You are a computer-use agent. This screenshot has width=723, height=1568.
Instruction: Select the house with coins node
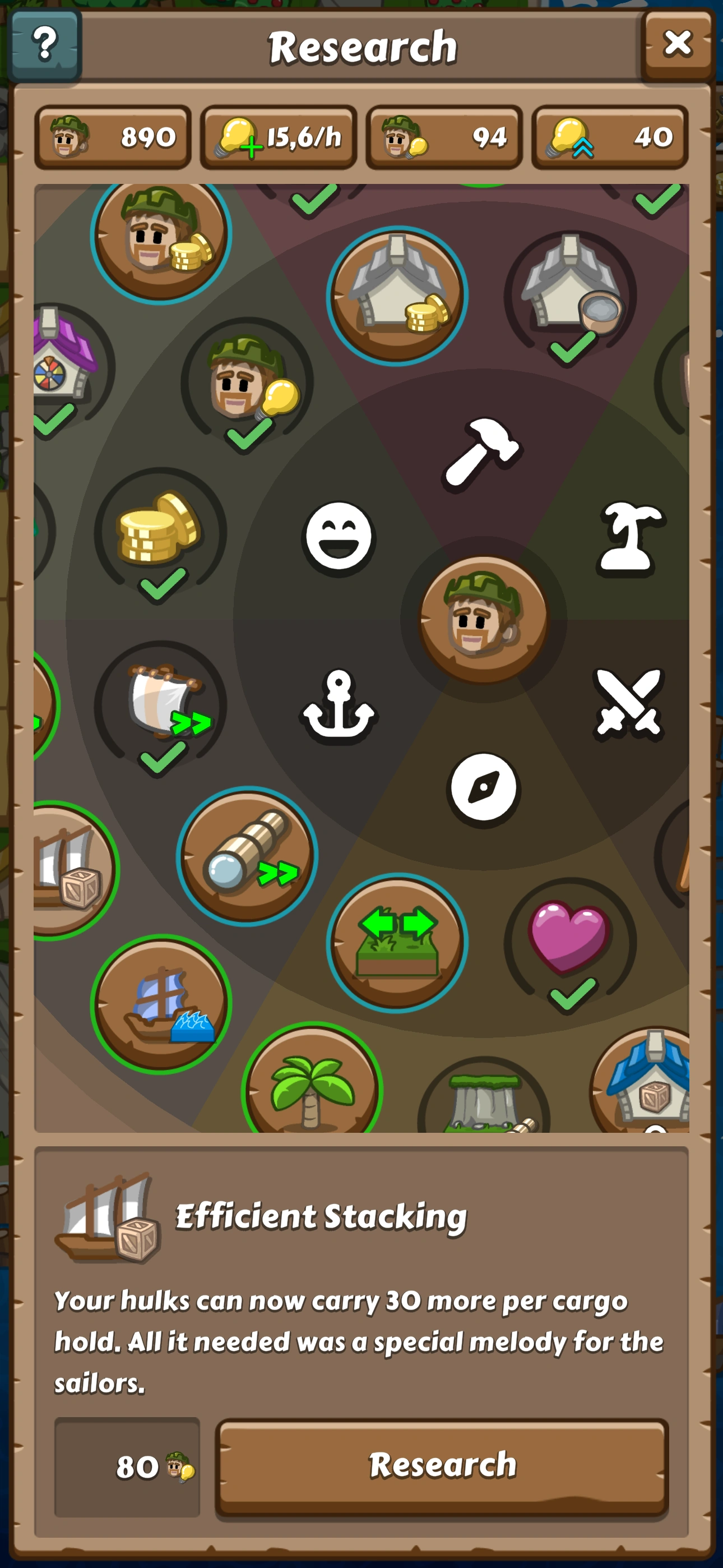(397, 295)
